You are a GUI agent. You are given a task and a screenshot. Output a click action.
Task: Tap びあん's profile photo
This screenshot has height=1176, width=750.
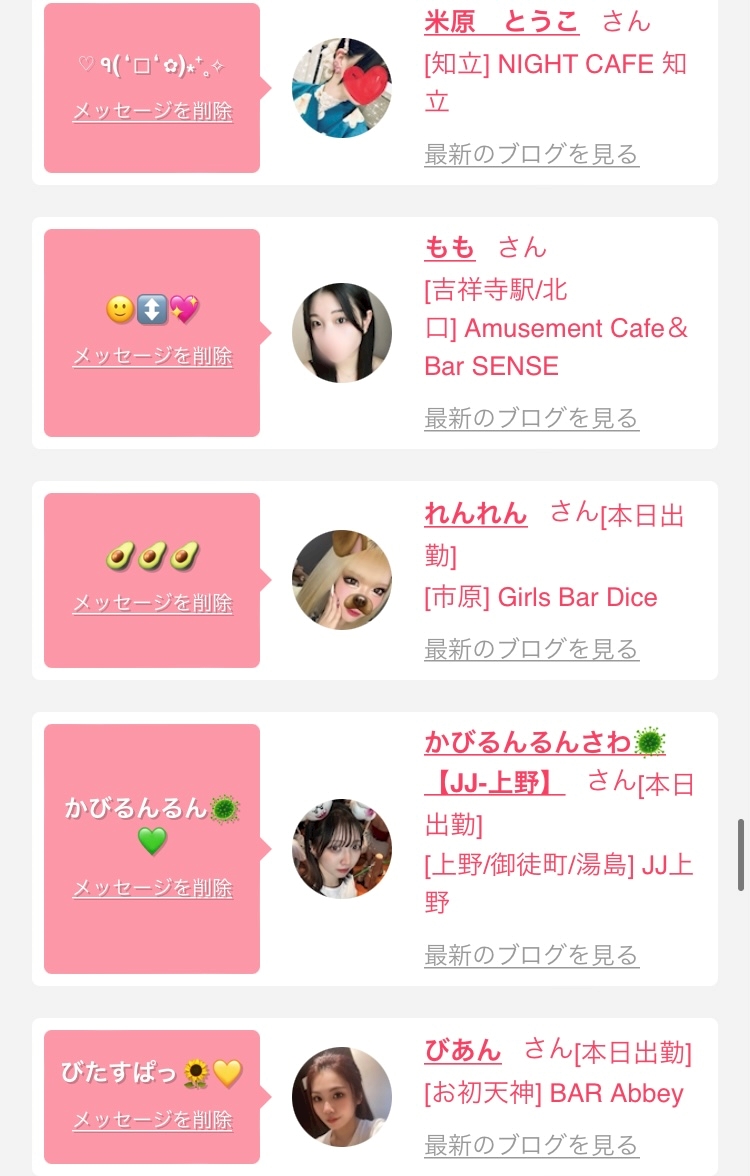tap(342, 1097)
